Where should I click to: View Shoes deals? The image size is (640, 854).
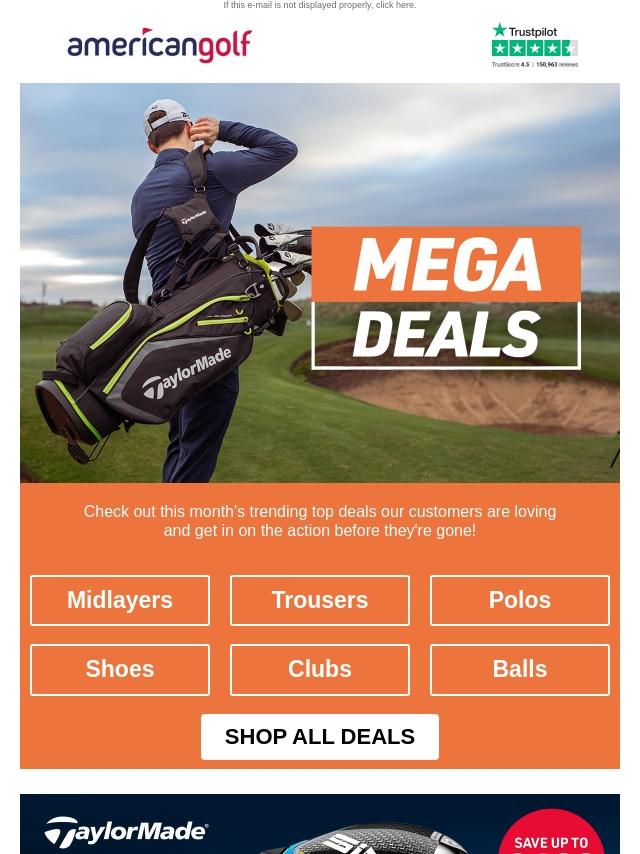(x=120, y=669)
